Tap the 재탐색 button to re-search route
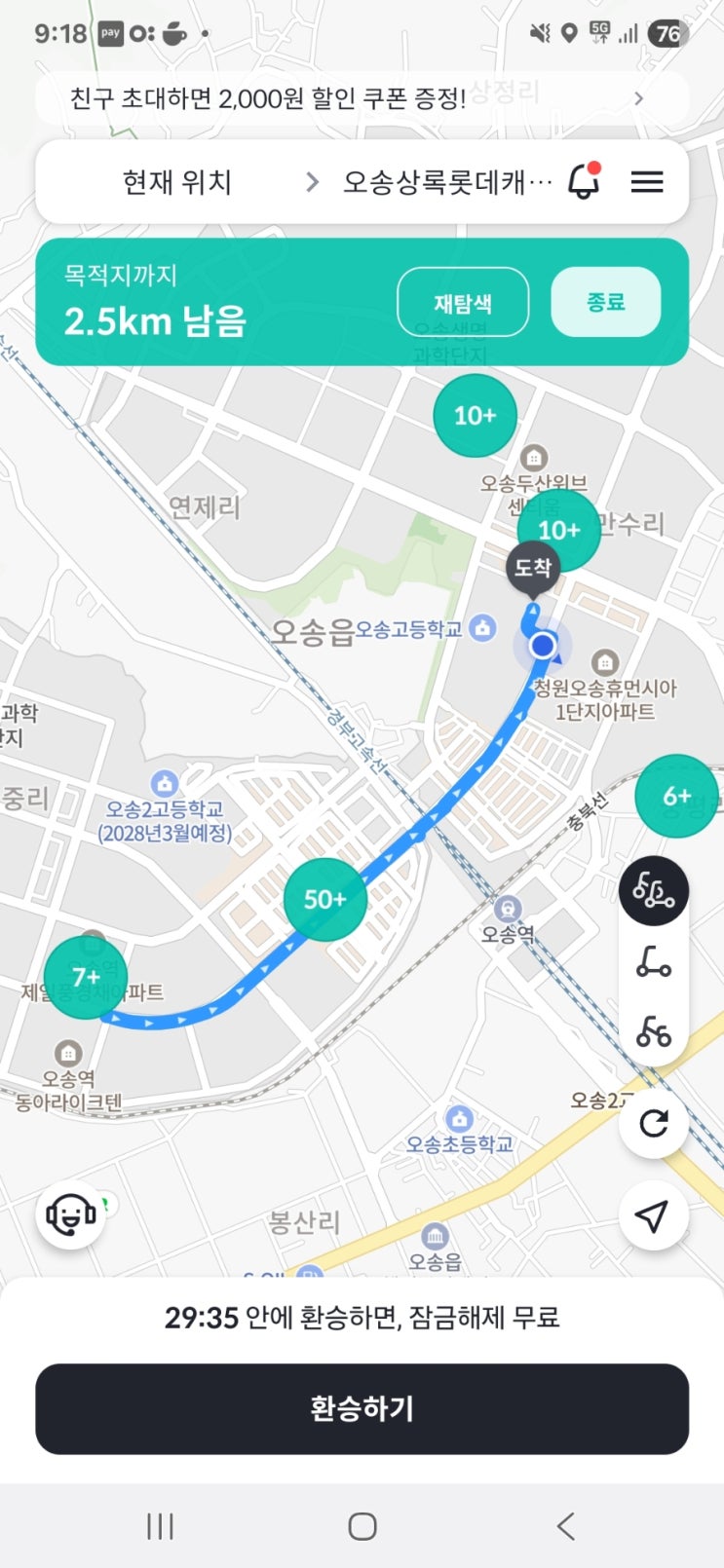This screenshot has width=724, height=1568. (x=463, y=302)
